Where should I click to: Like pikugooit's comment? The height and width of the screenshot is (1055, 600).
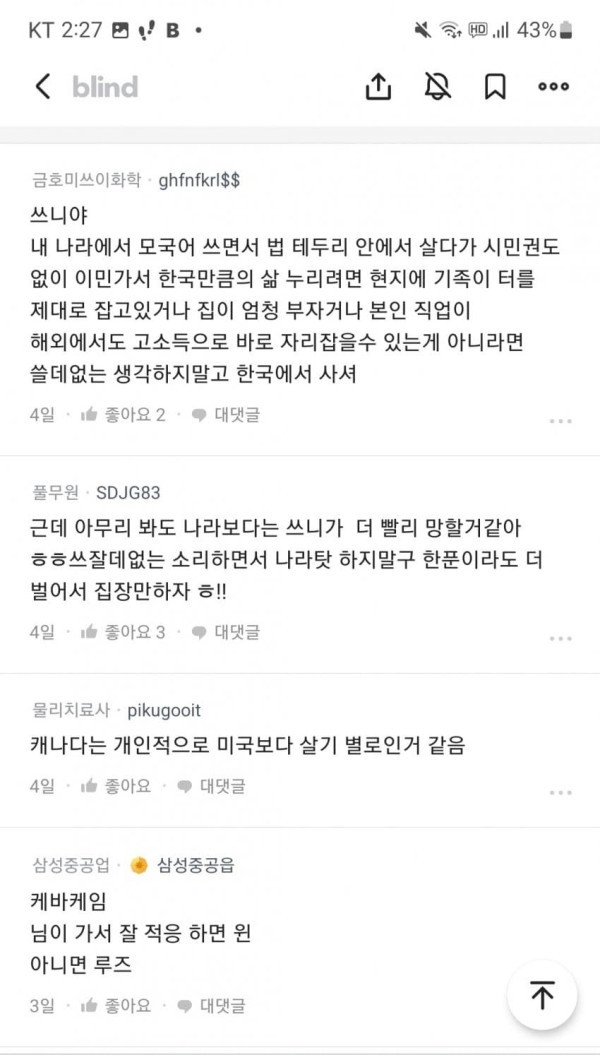(x=115, y=786)
